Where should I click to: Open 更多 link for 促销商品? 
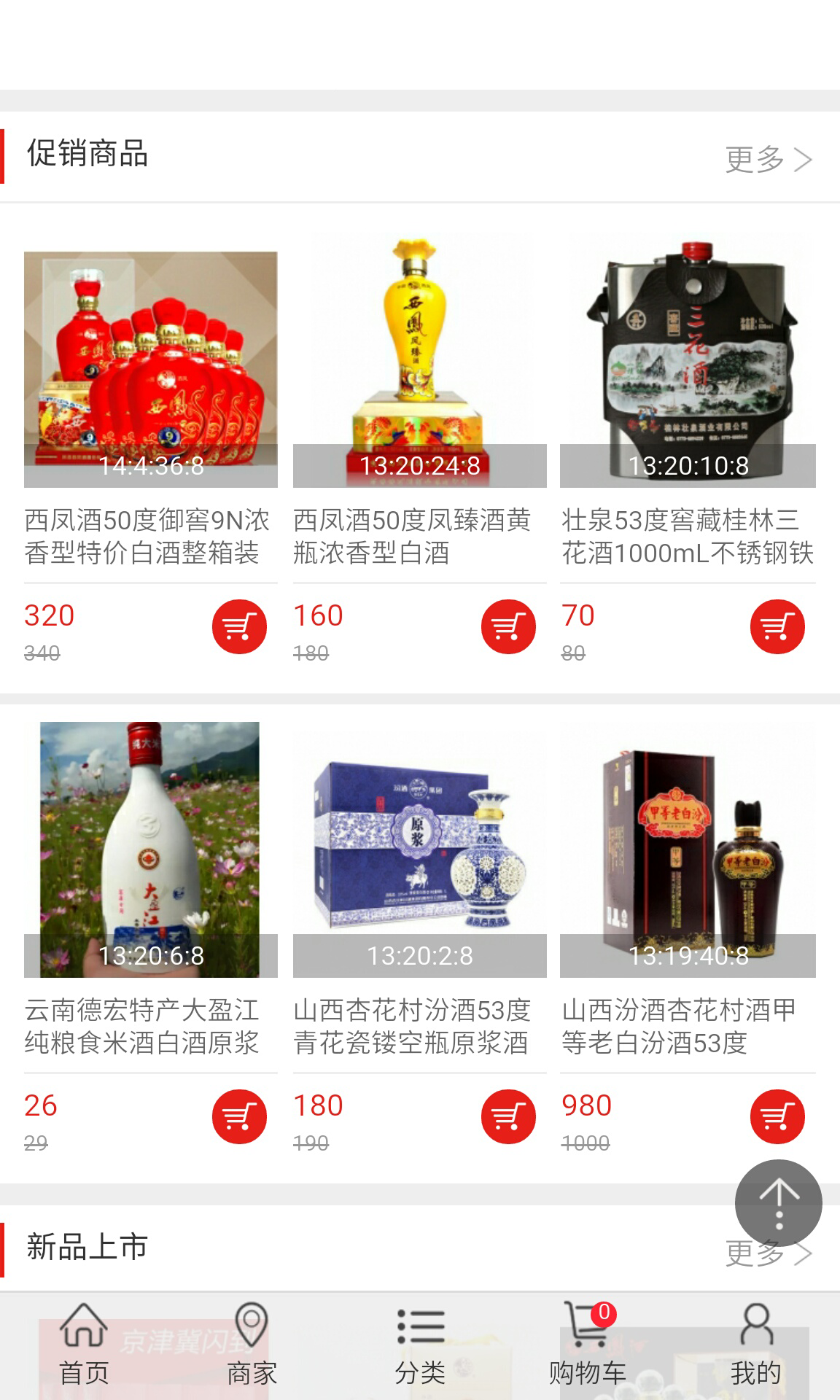point(768,159)
